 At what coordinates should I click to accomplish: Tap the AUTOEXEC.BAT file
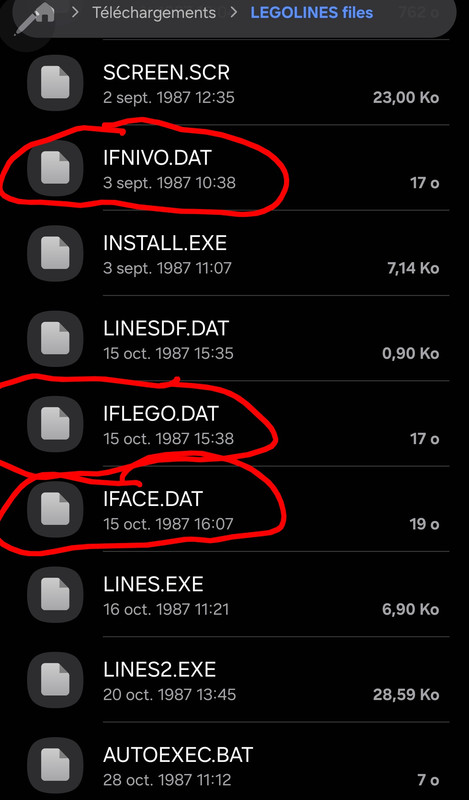(x=235, y=761)
